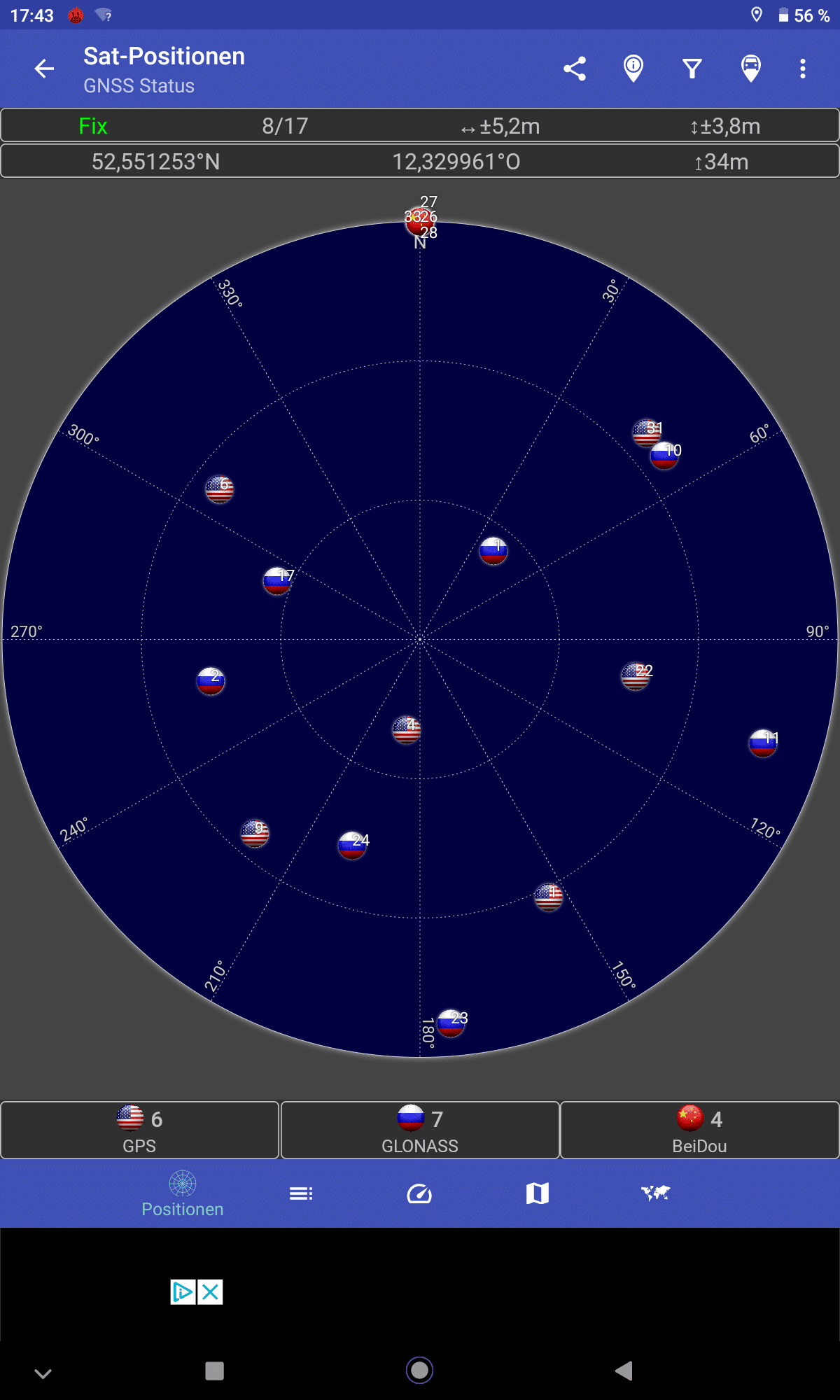
Task: Open the location info pin icon
Action: pos(633,69)
